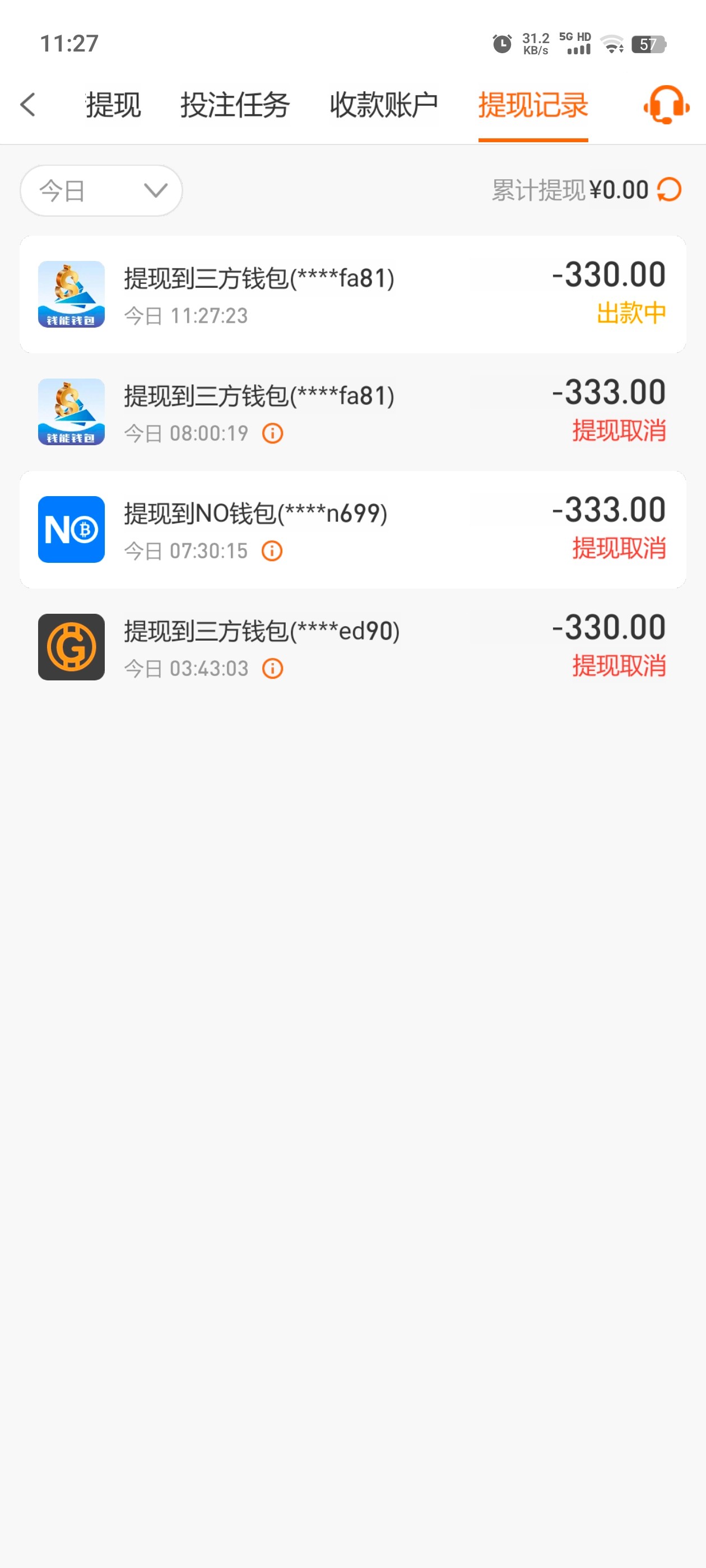Open the NO钱包 withdrawal record at 07:30:15
Image resolution: width=706 pixels, height=1568 pixels.
tap(352, 530)
